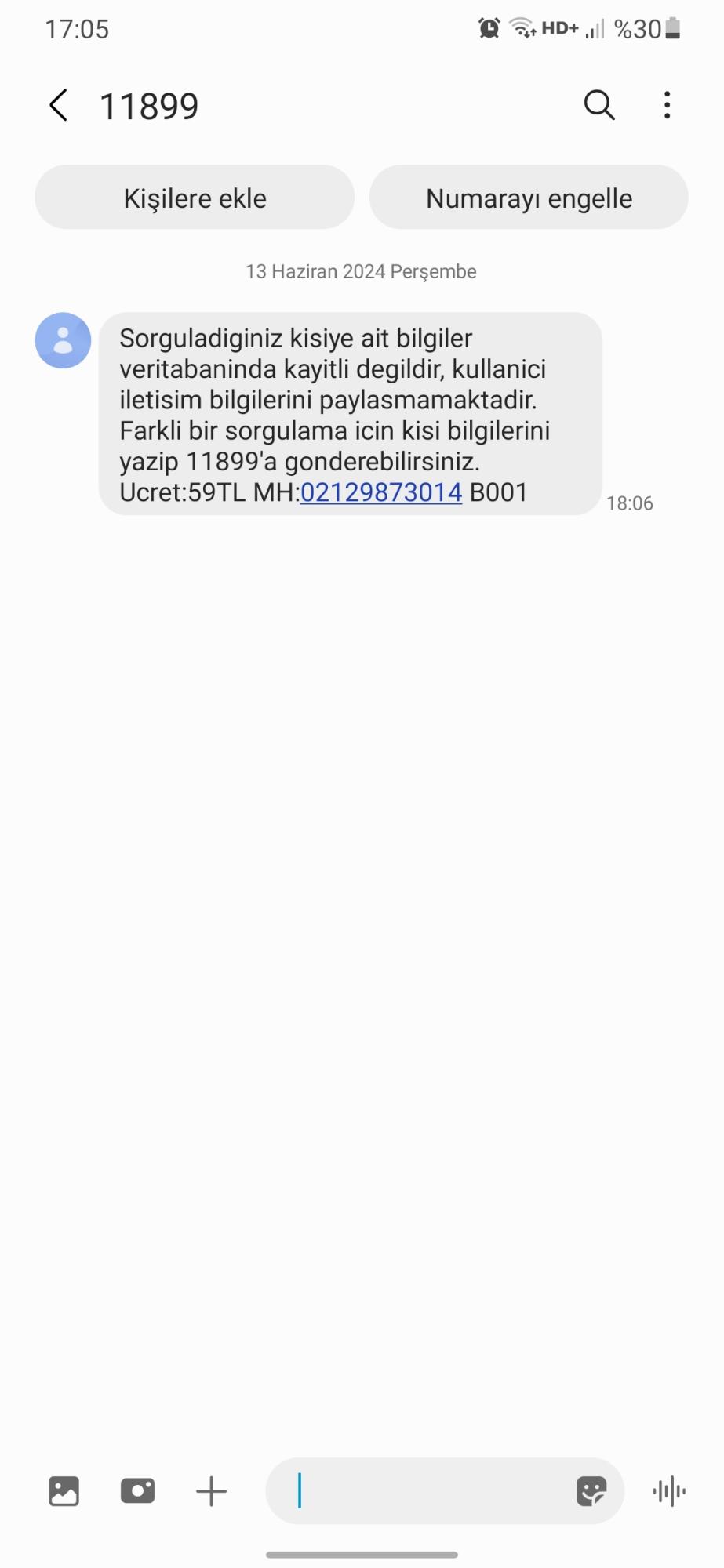Open the gallery icon to attach an image

(64, 1491)
